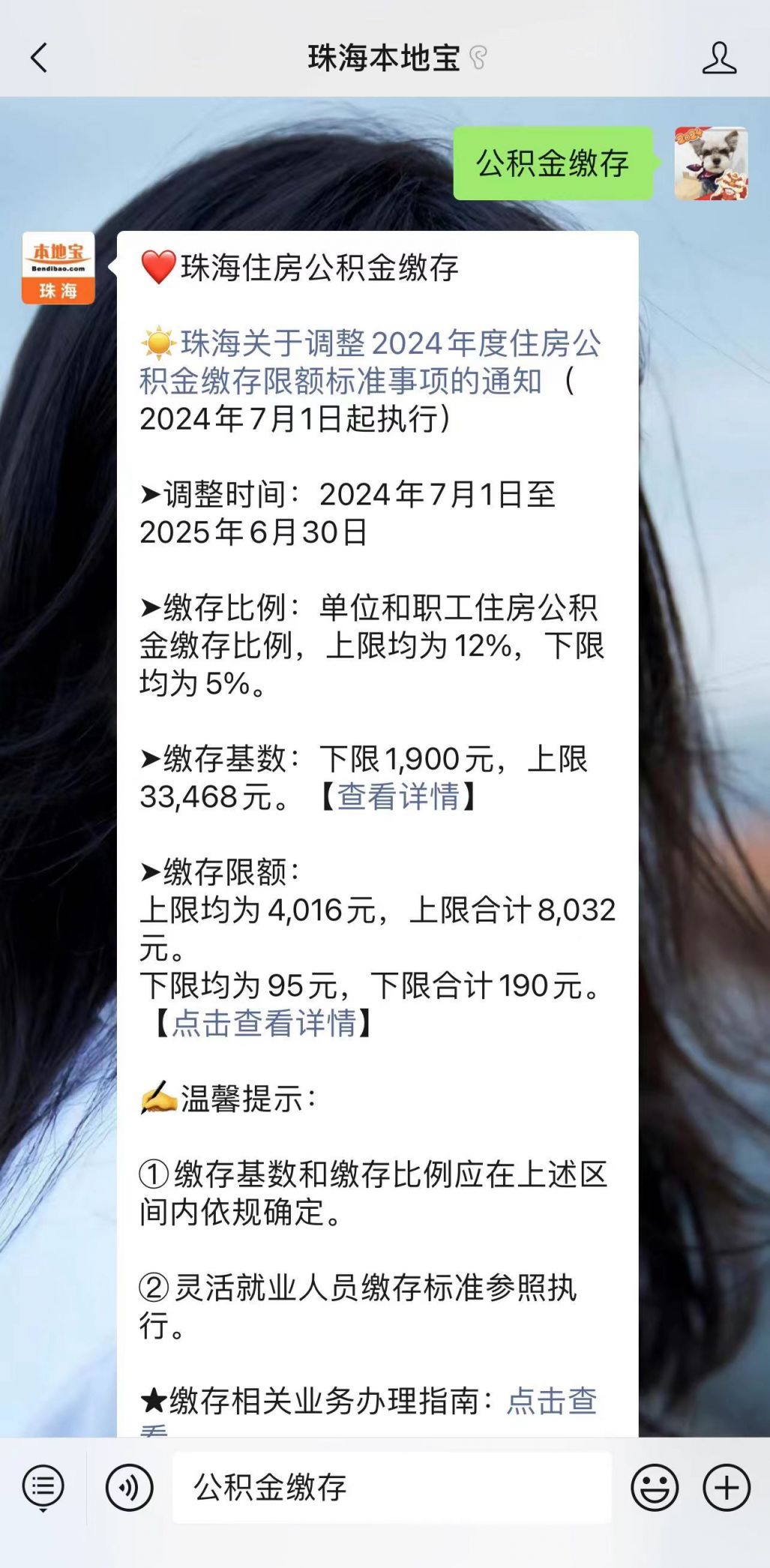Open the emoji picker

click(655, 1487)
